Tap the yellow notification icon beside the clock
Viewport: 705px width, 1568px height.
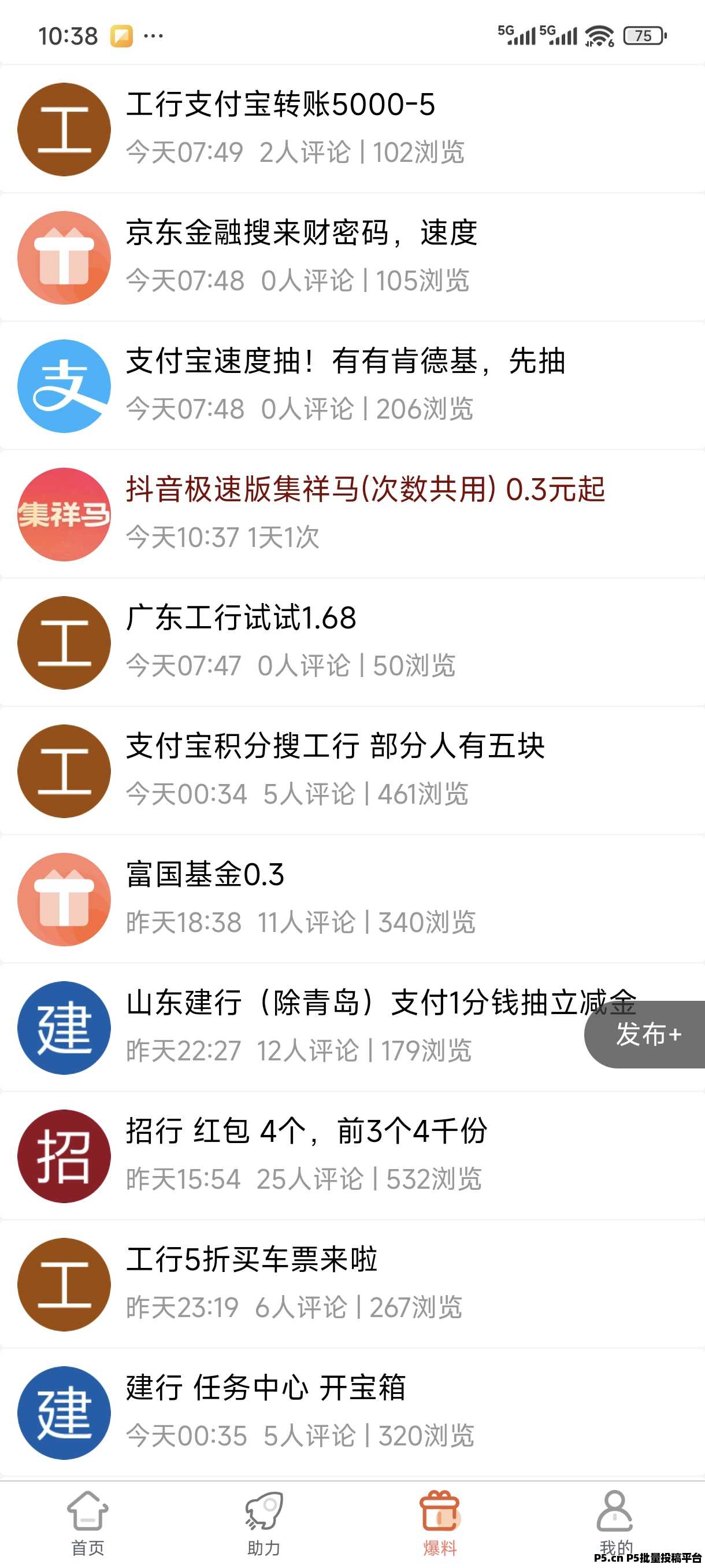(x=122, y=36)
